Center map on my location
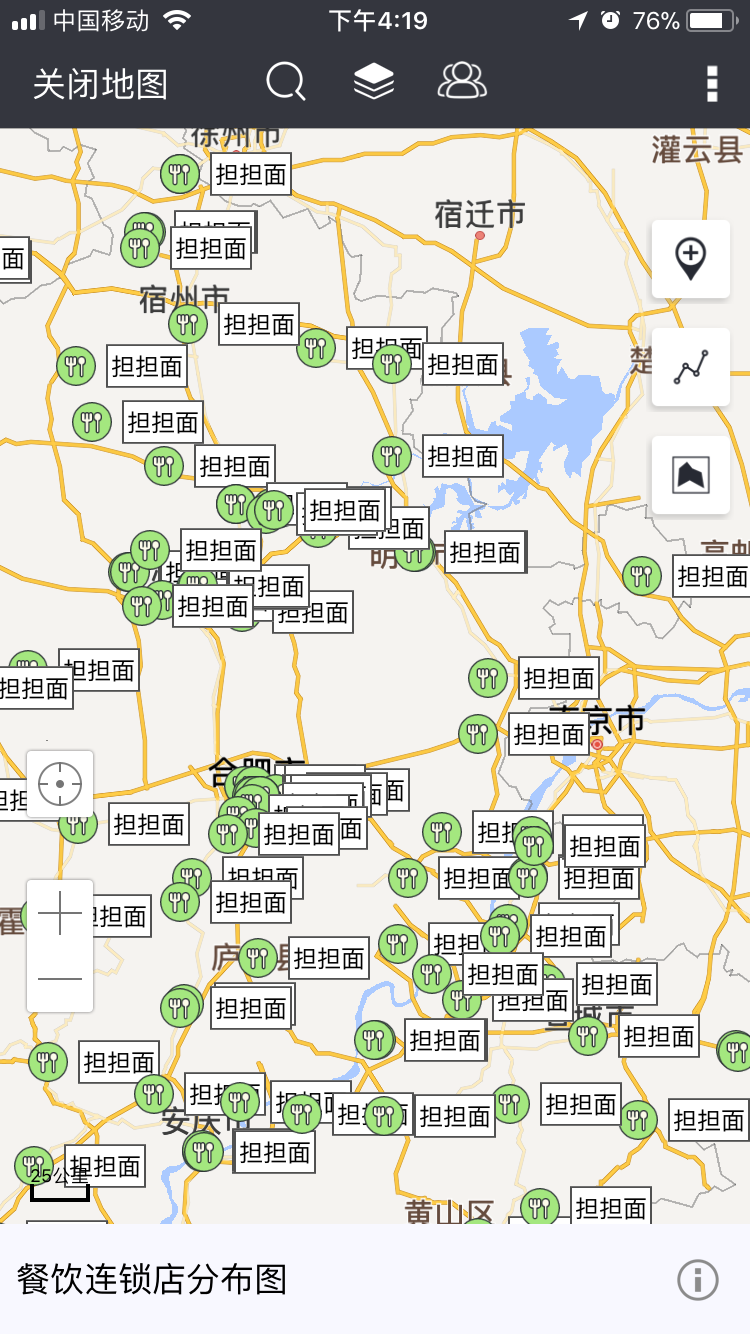Image resolution: width=750 pixels, height=1334 pixels. tap(60, 784)
